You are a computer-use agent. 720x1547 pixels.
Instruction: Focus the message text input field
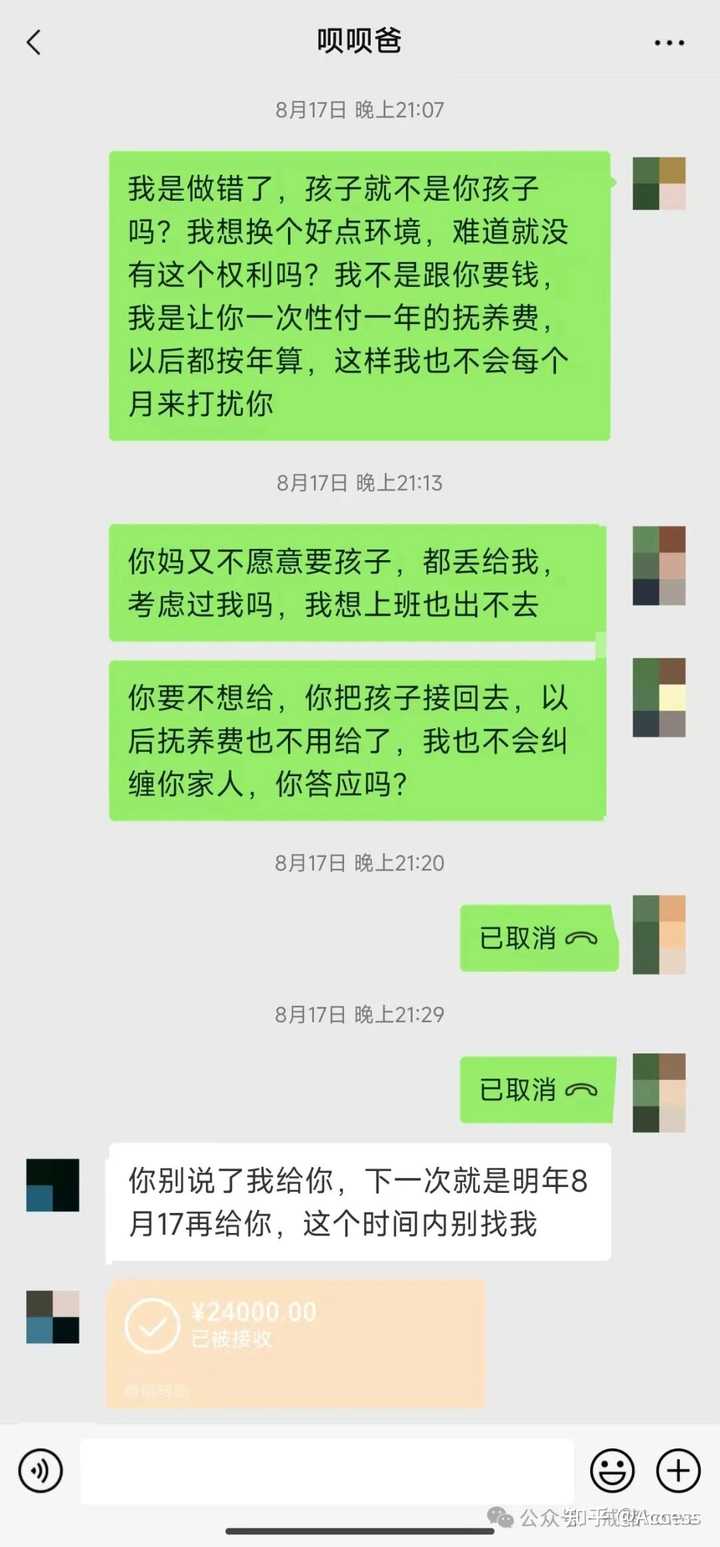(327, 1471)
